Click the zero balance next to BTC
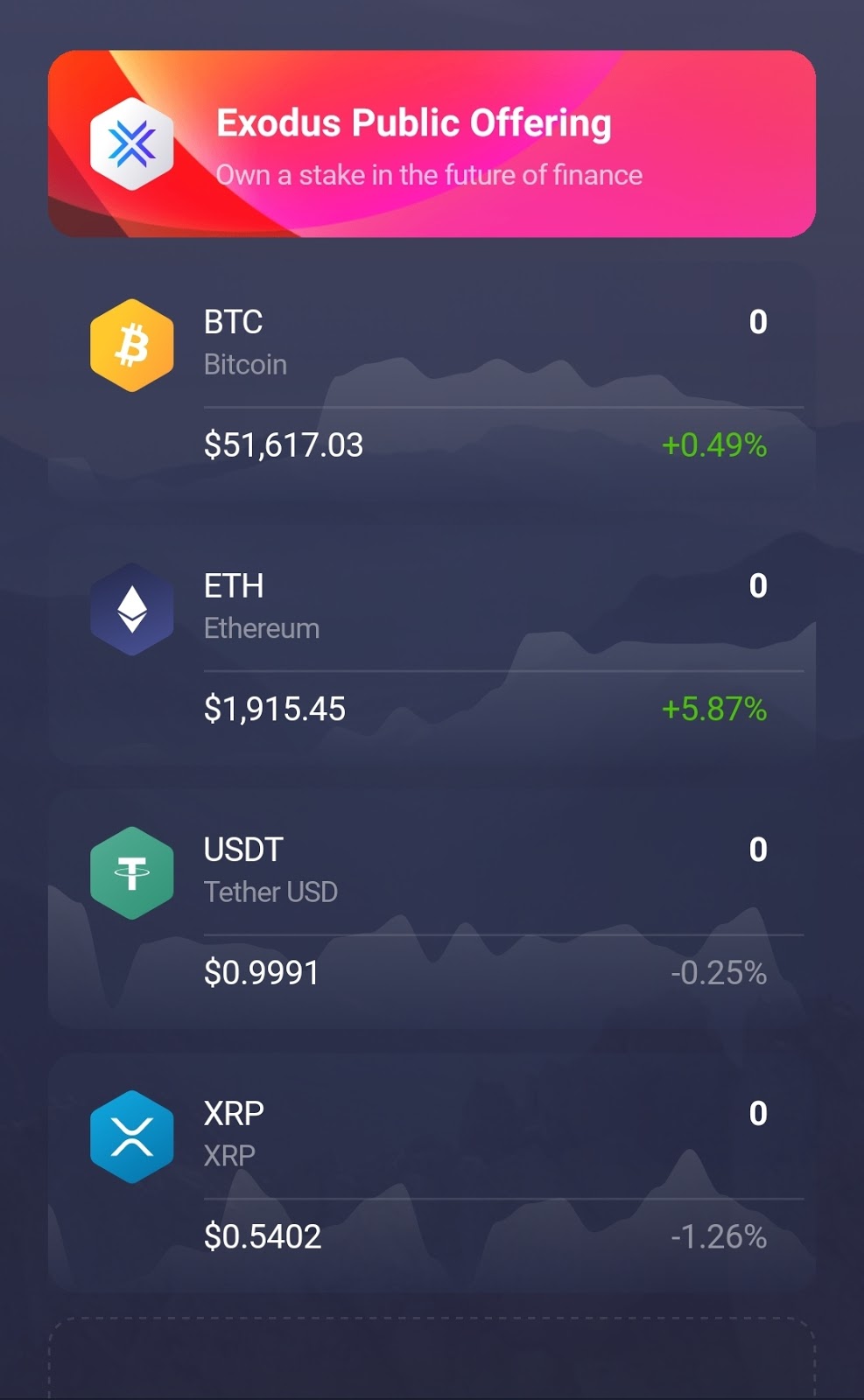864x1400 pixels. tap(758, 323)
